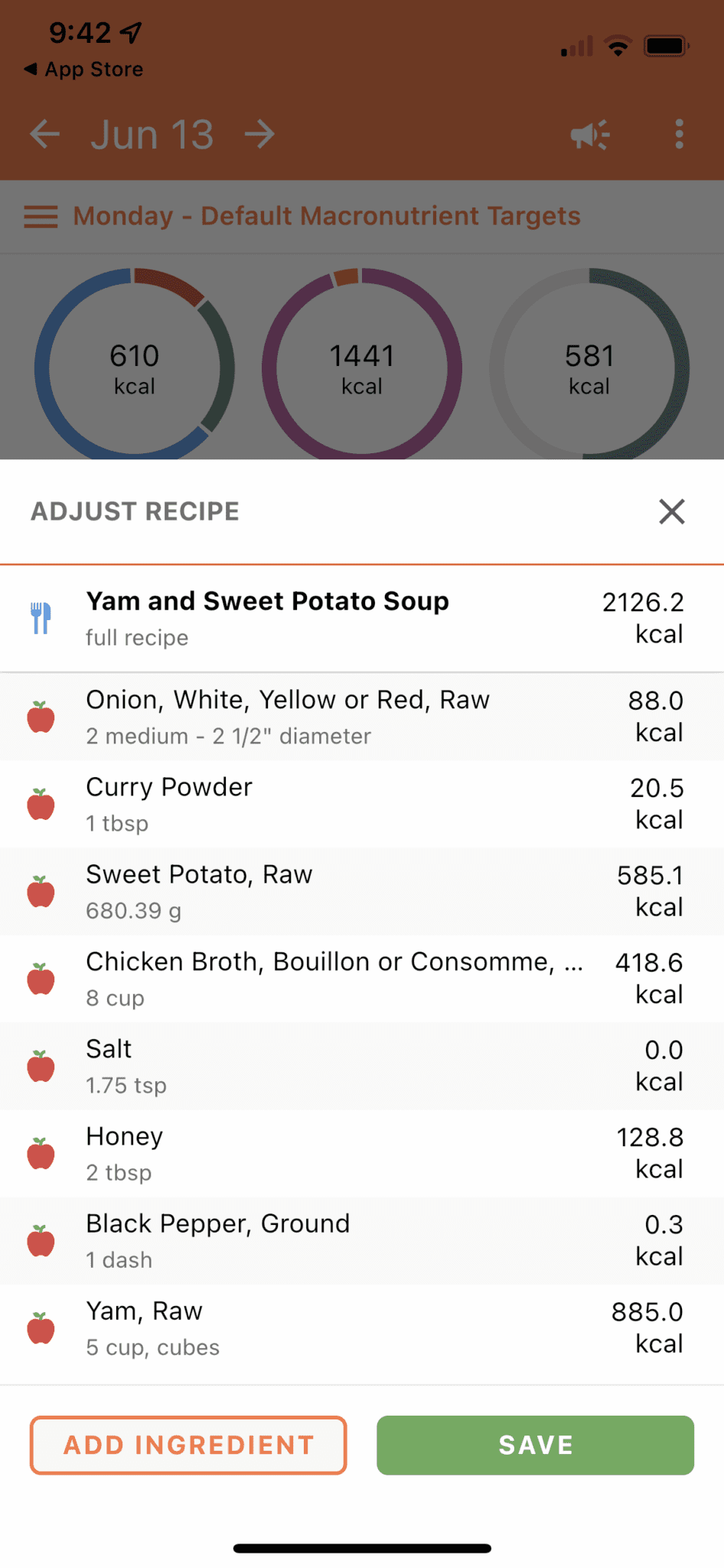Open the hamburger menu beside Monday header
The width and height of the screenshot is (724, 1568).
pyautogui.click(x=41, y=216)
